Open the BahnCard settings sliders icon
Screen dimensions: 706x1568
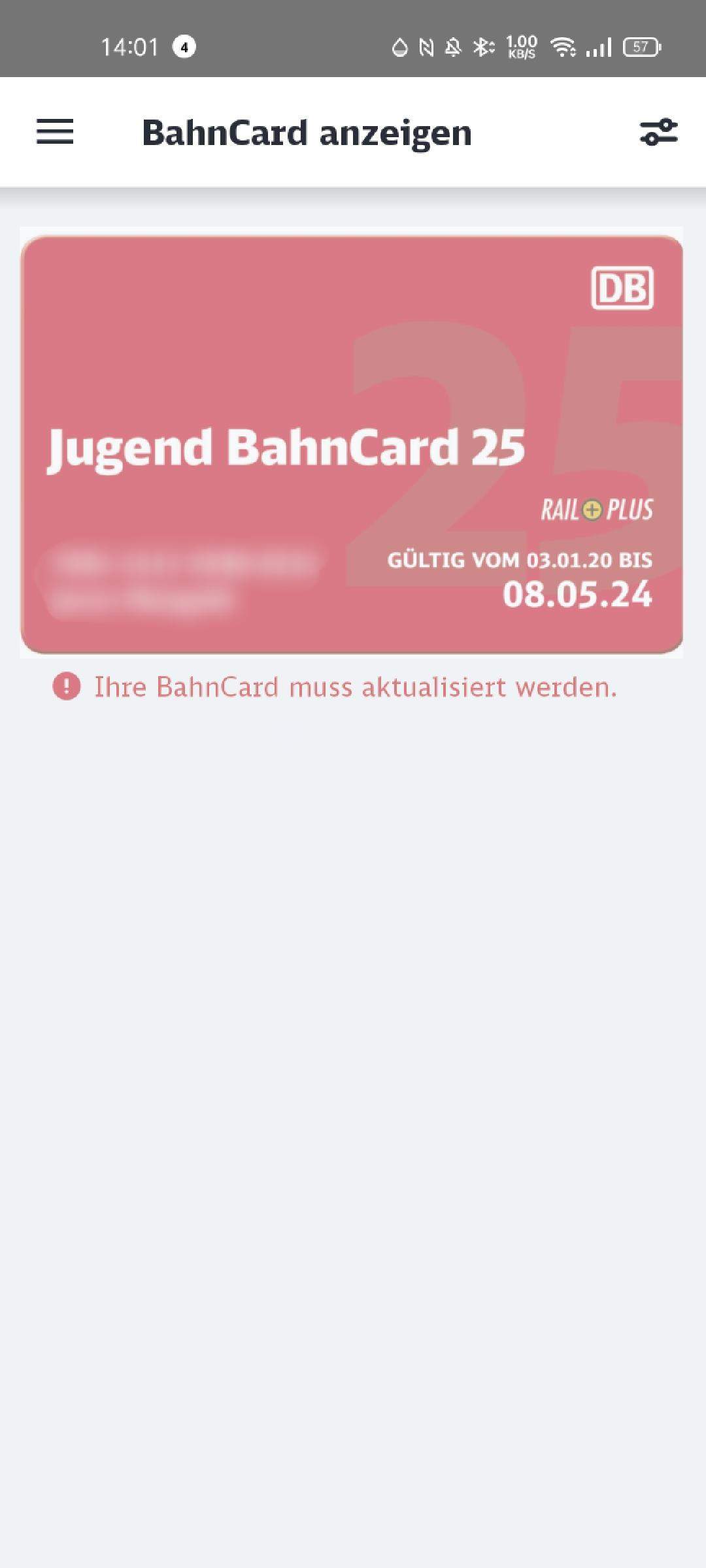(x=658, y=132)
